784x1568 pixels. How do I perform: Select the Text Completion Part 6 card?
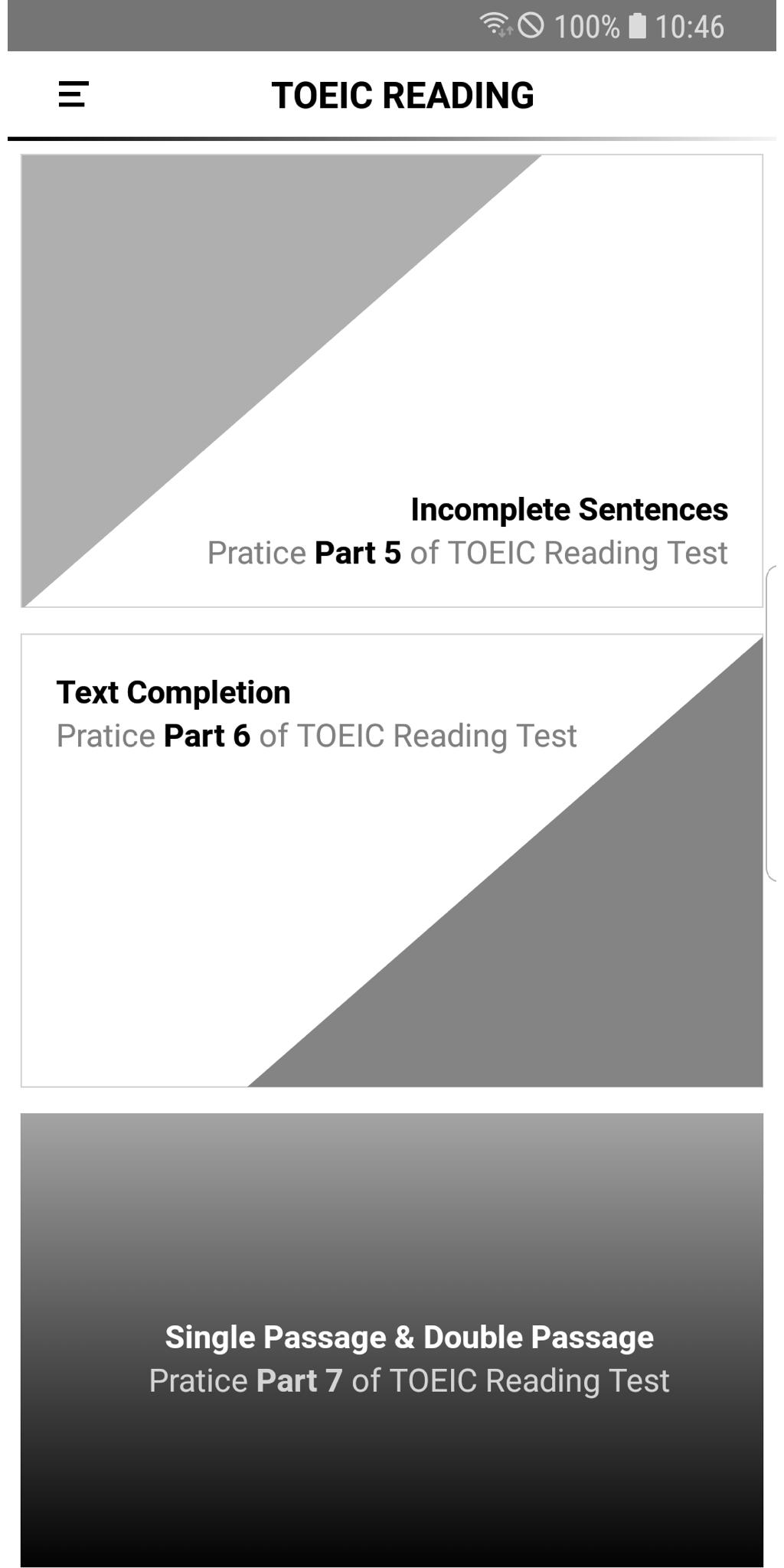click(391, 860)
